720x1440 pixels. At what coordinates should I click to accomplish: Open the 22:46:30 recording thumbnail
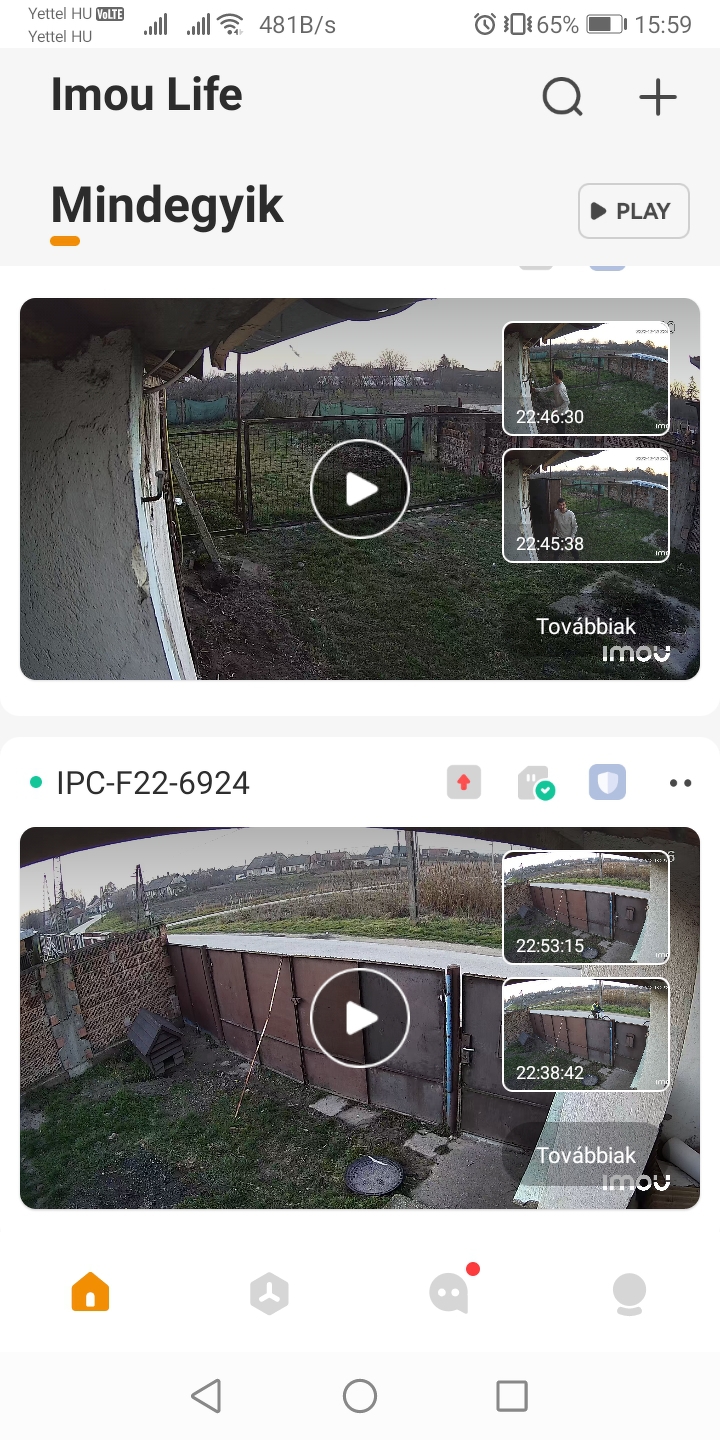coord(586,378)
